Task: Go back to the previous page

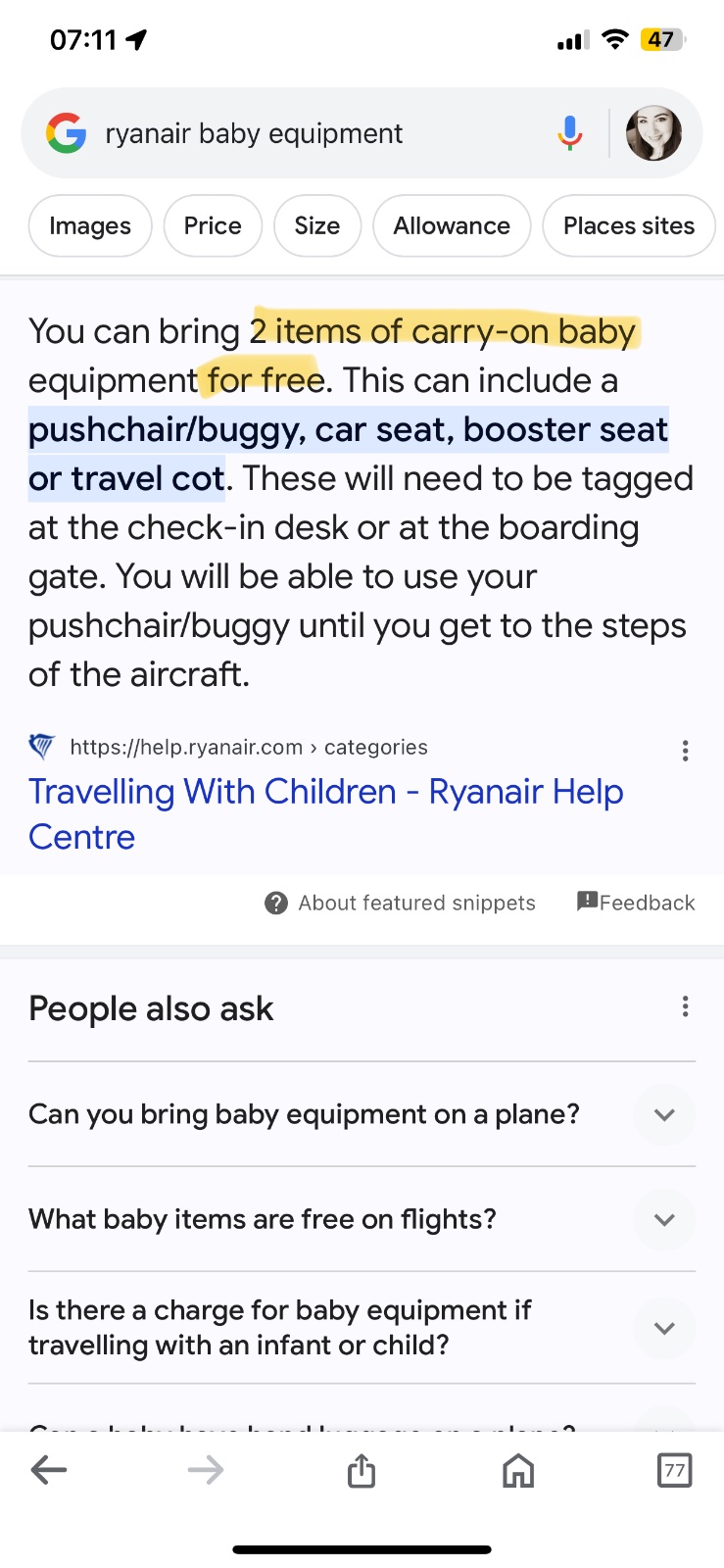Action: coord(49,1470)
